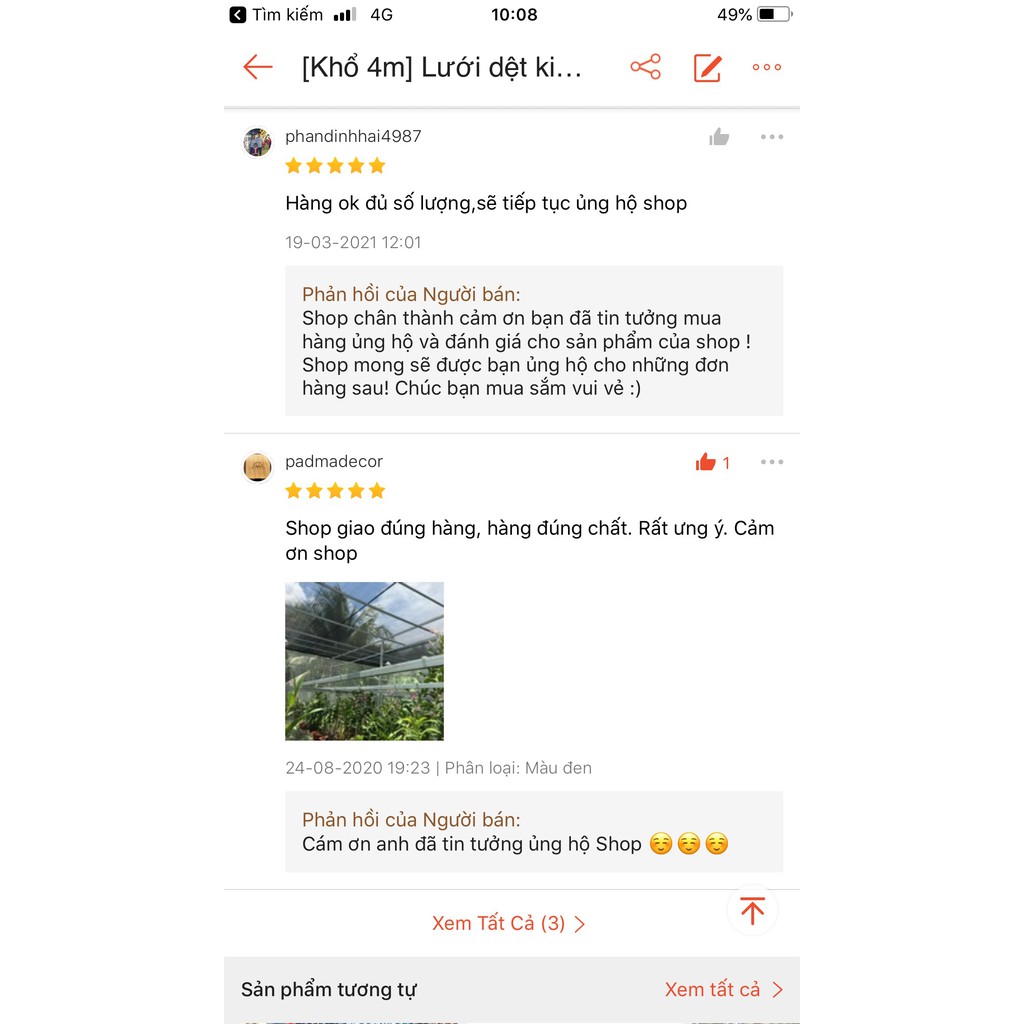Open padmadecor's review photo
The image size is (1024, 1024).
(364, 661)
